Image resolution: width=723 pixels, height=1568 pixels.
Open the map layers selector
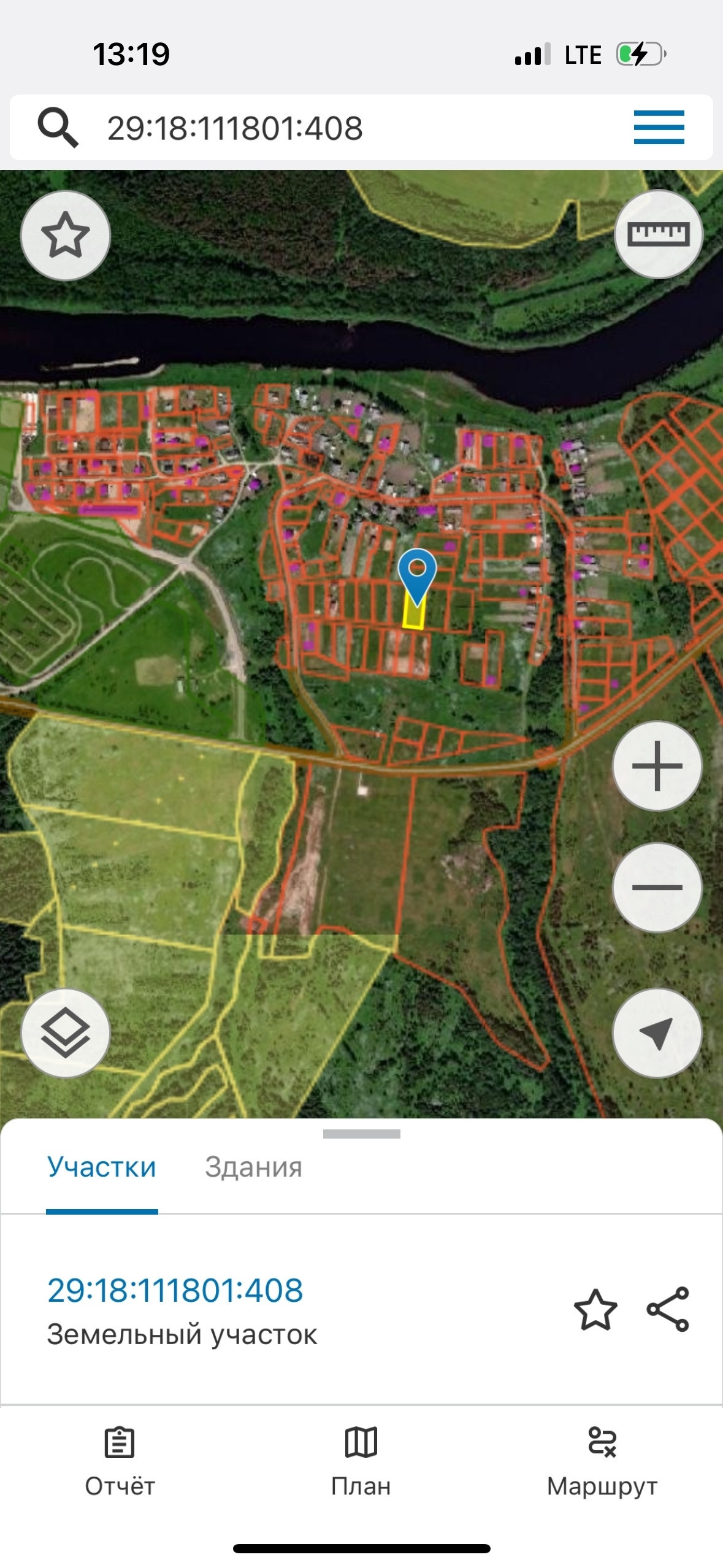tap(65, 1033)
